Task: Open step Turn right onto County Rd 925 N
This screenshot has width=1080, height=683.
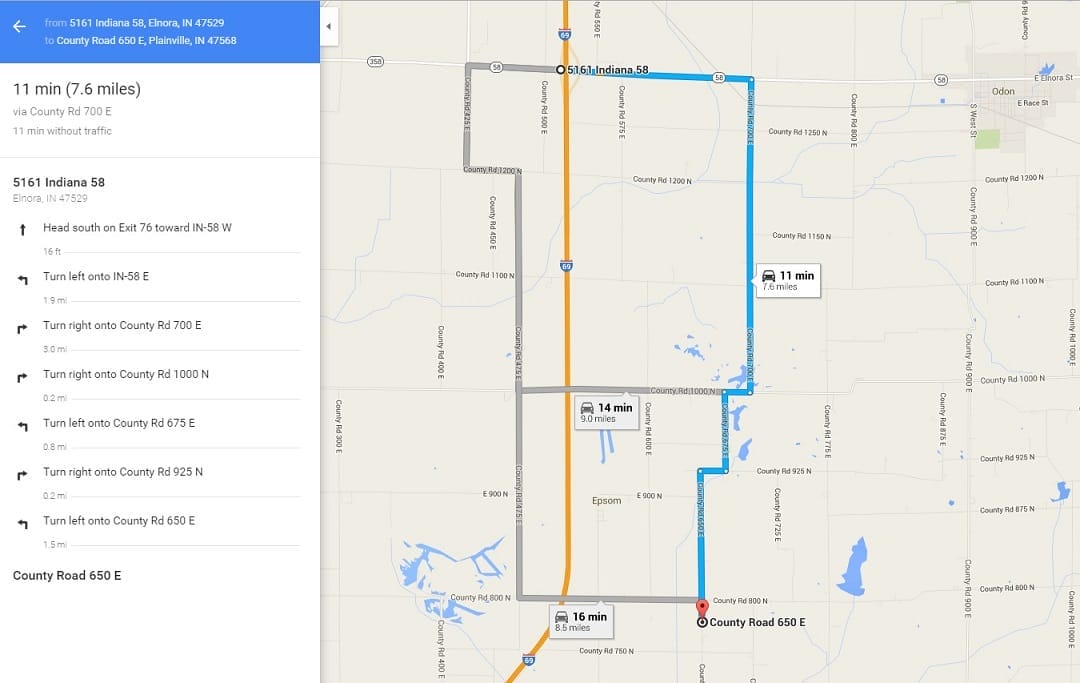Action: click(123, 472)
